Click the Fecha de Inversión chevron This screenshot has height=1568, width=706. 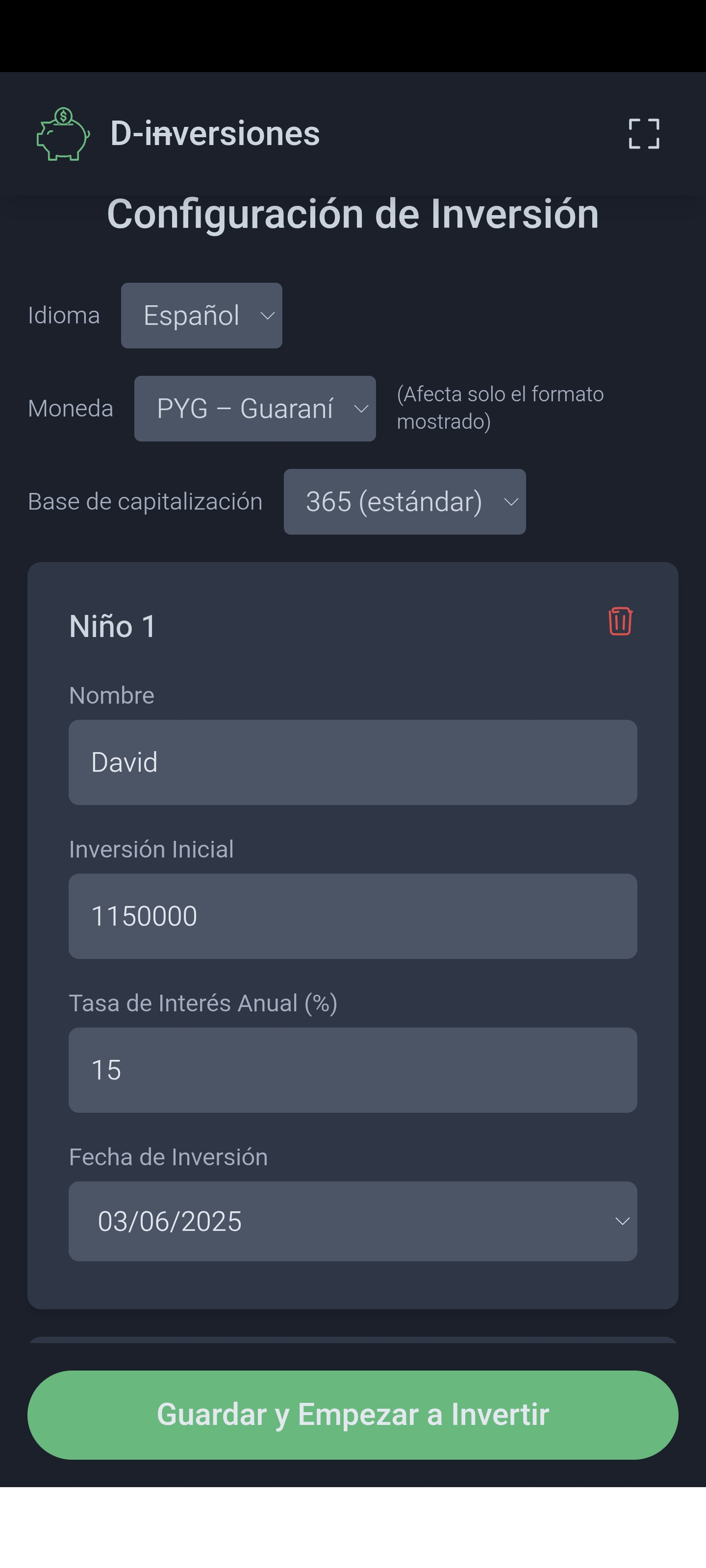[x=623, y=1221]
